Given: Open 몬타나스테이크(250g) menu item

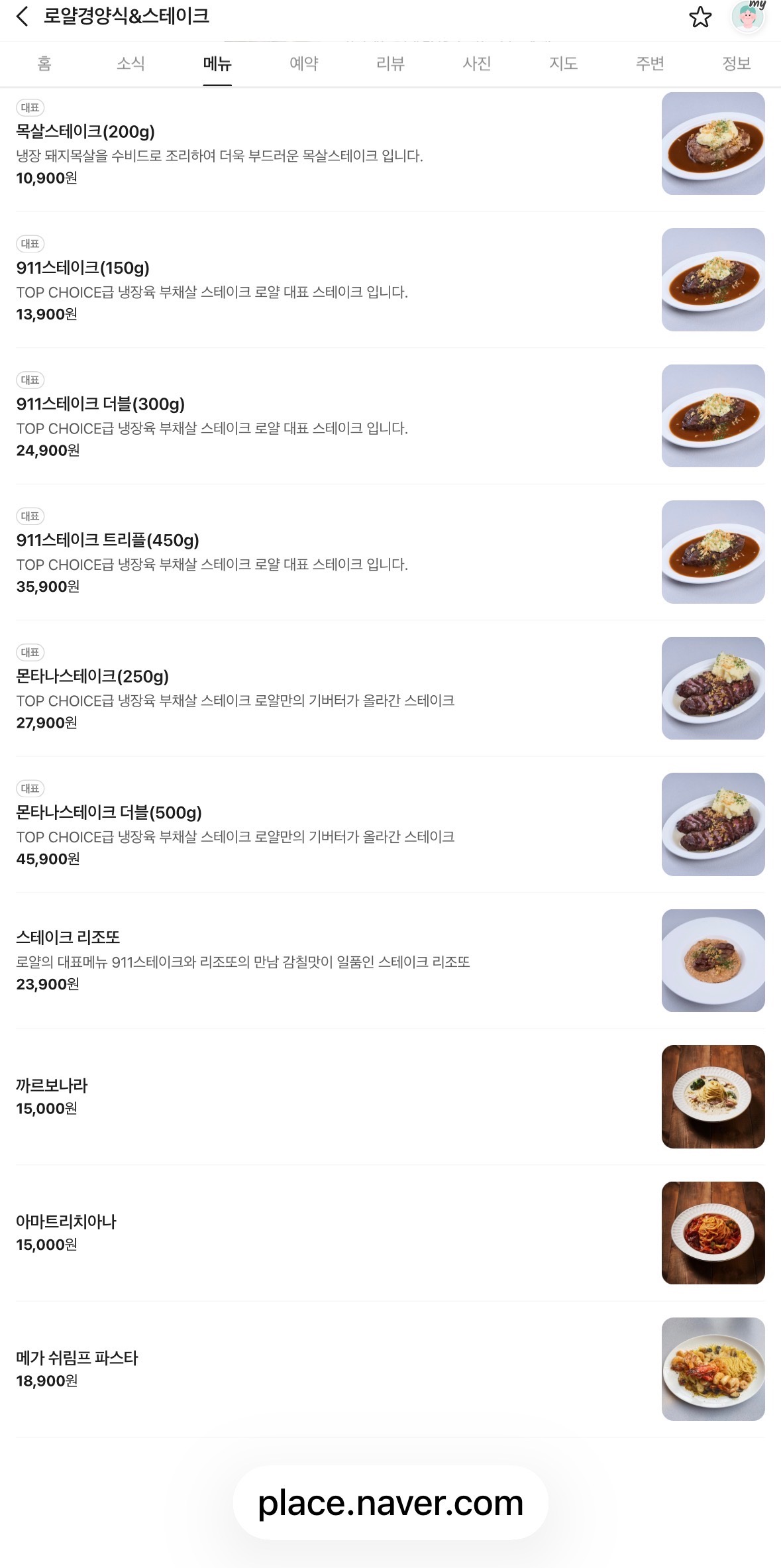Looking at the screenshot, I should 390,688.
